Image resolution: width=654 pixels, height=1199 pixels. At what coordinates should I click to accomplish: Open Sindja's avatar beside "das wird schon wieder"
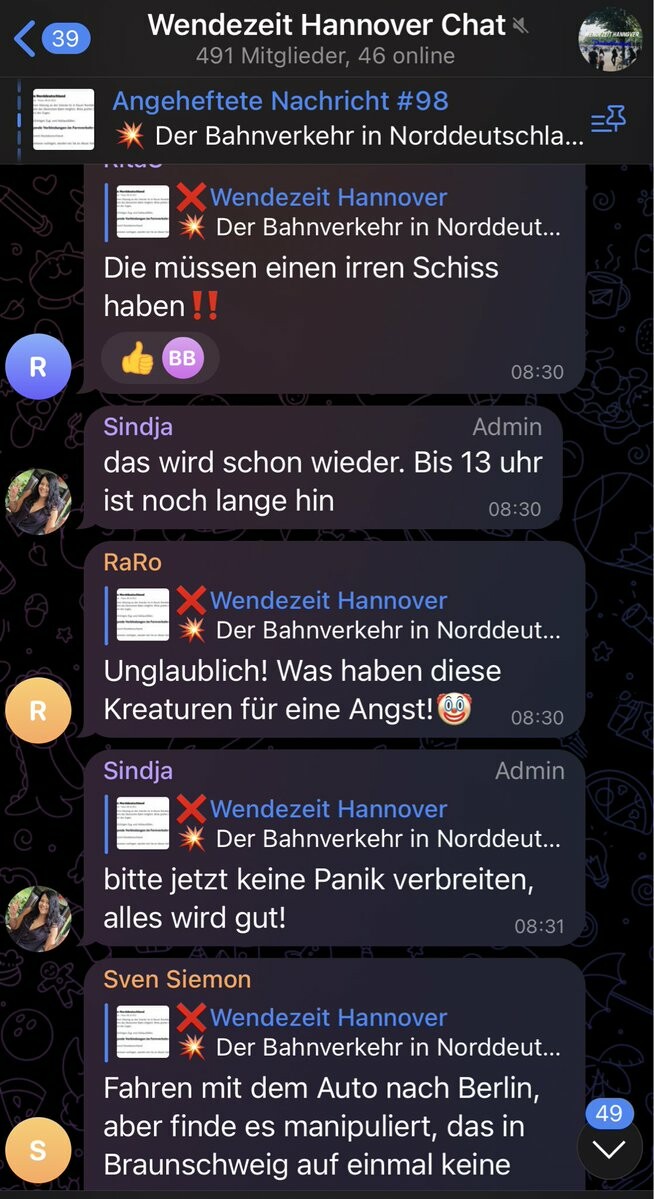click(38, 502)
